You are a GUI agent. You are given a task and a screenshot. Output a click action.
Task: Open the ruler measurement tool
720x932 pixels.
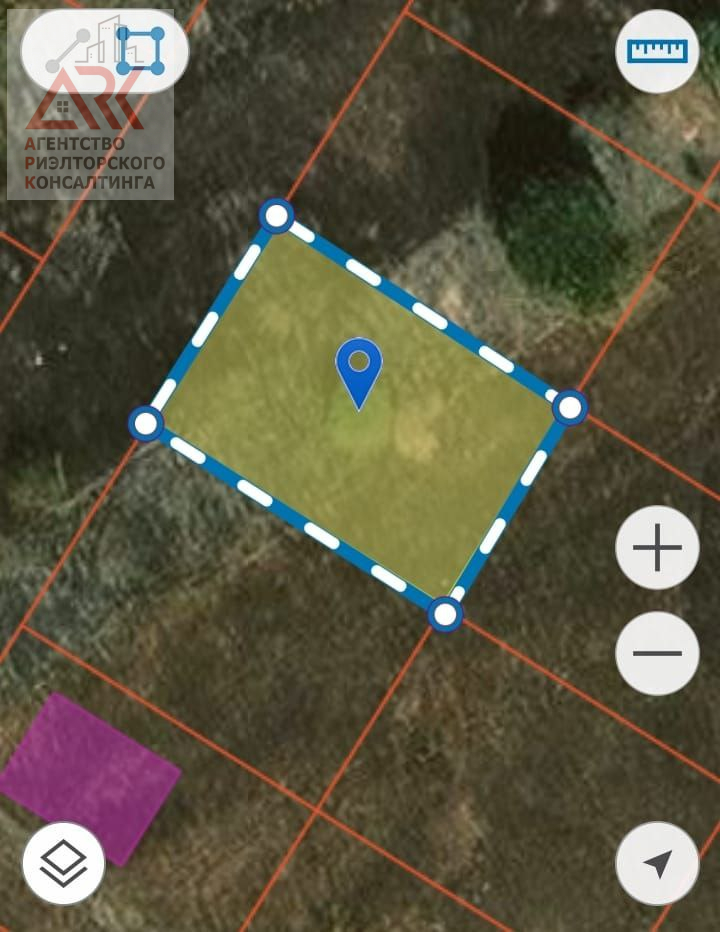tap(657, 51)
